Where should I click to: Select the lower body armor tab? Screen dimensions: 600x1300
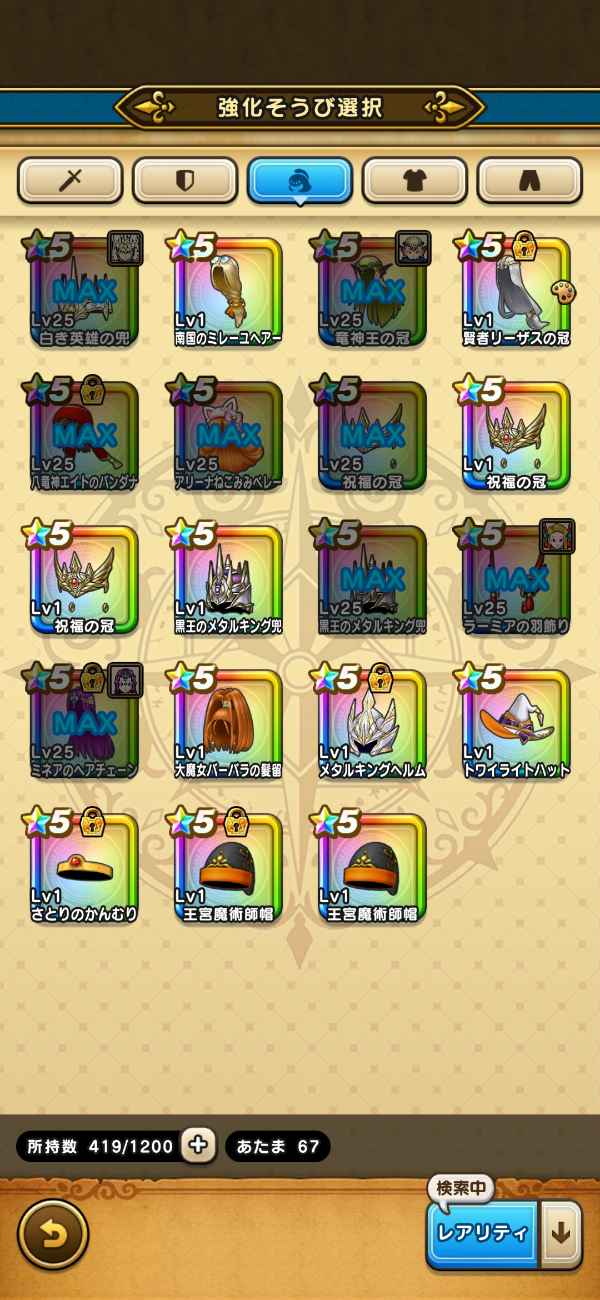pyautogui.click(x=529, y=181)
